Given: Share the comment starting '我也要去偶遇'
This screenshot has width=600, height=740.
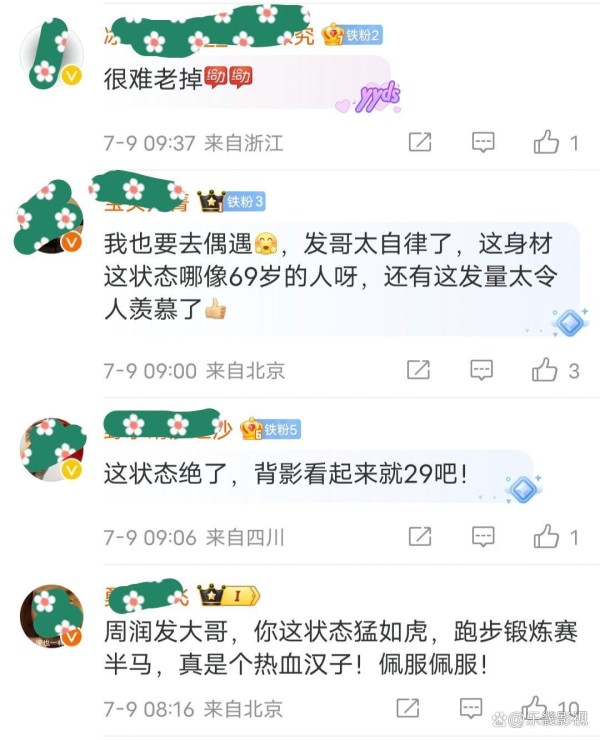Looking at the screenshot, I should click(x=419, y=370).
